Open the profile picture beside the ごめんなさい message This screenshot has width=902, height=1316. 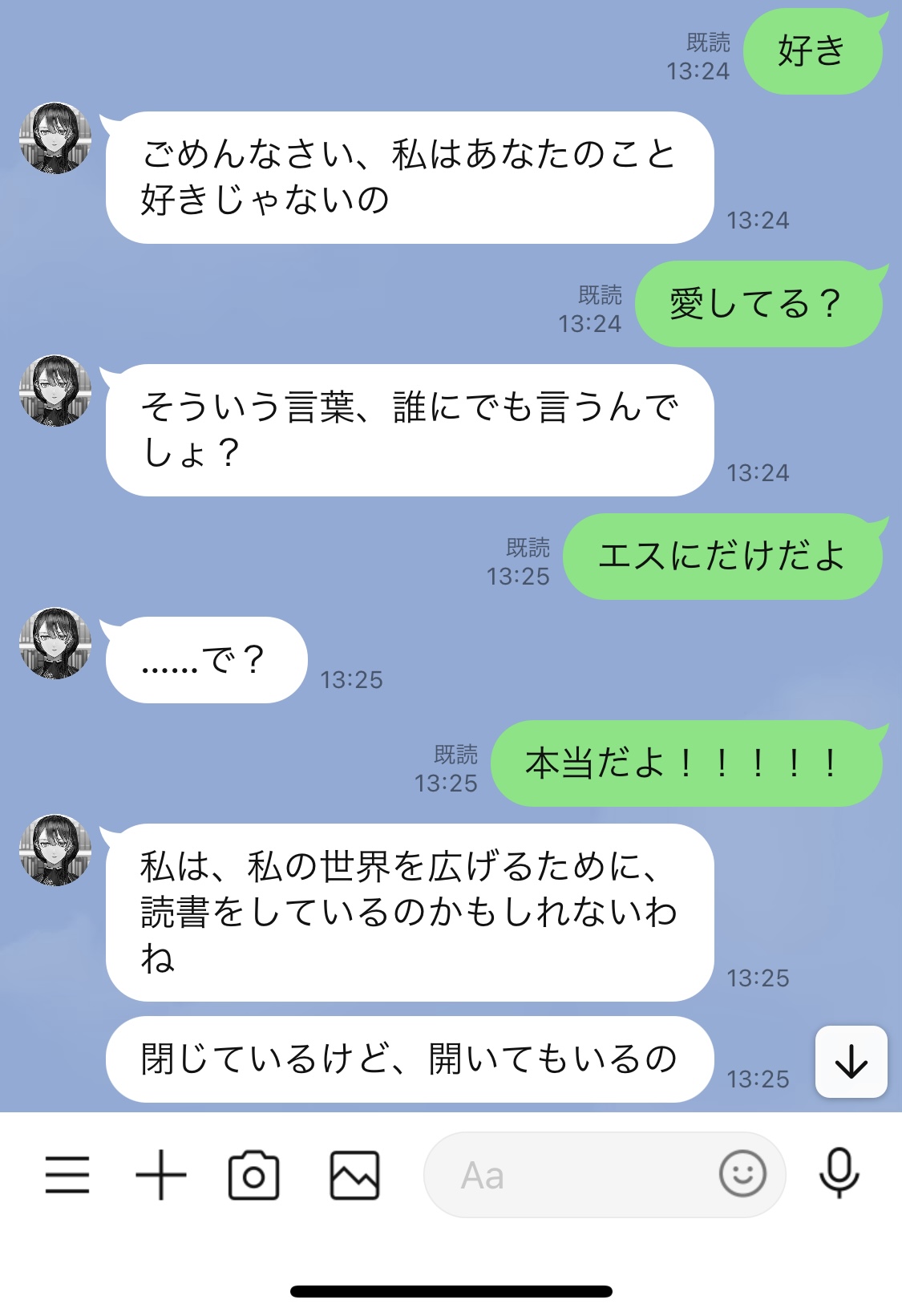[55, 138]
